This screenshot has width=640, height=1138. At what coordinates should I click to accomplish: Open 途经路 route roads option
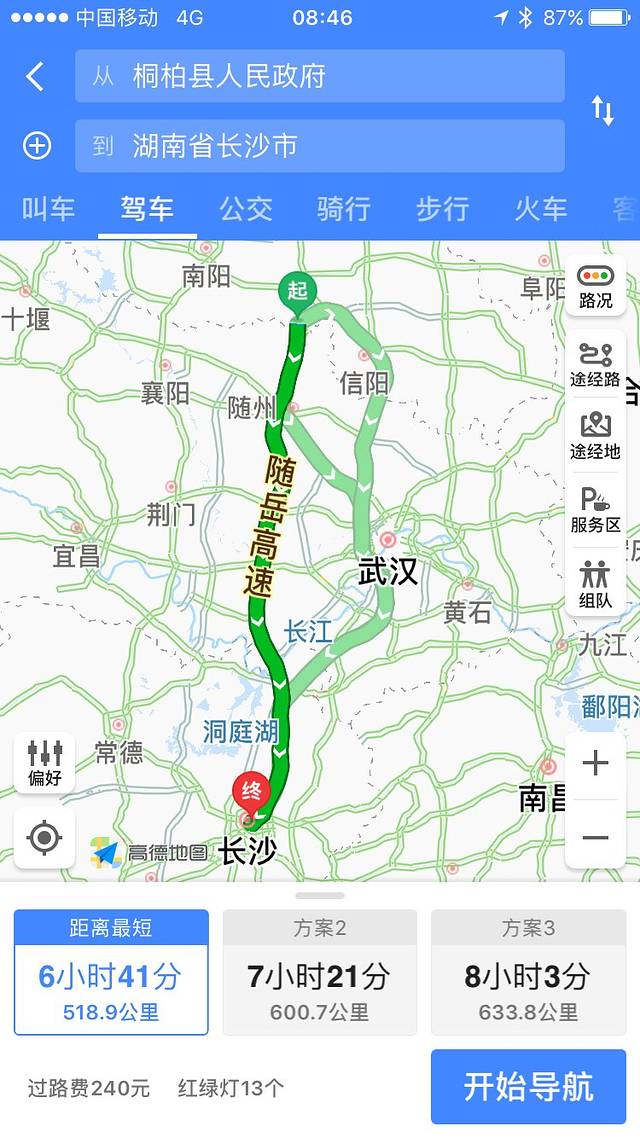click(x=595, y=364)
